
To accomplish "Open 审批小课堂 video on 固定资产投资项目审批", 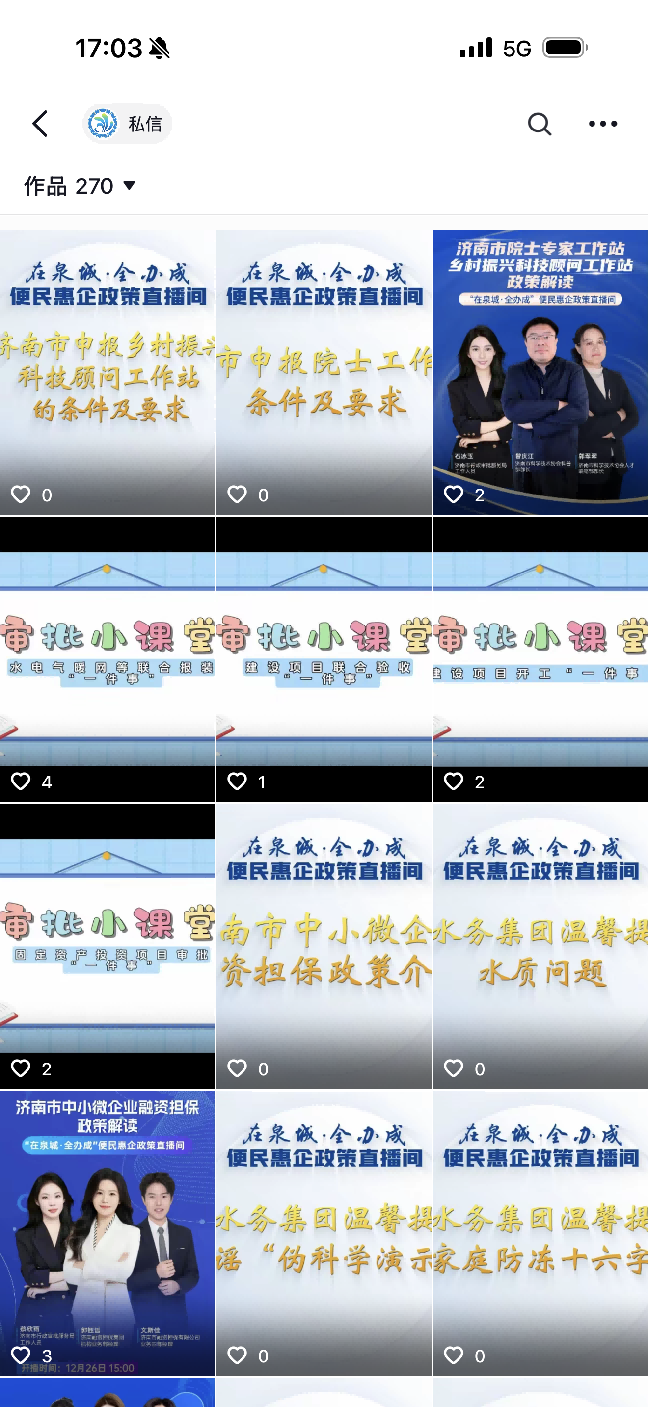I will (107, 946).
